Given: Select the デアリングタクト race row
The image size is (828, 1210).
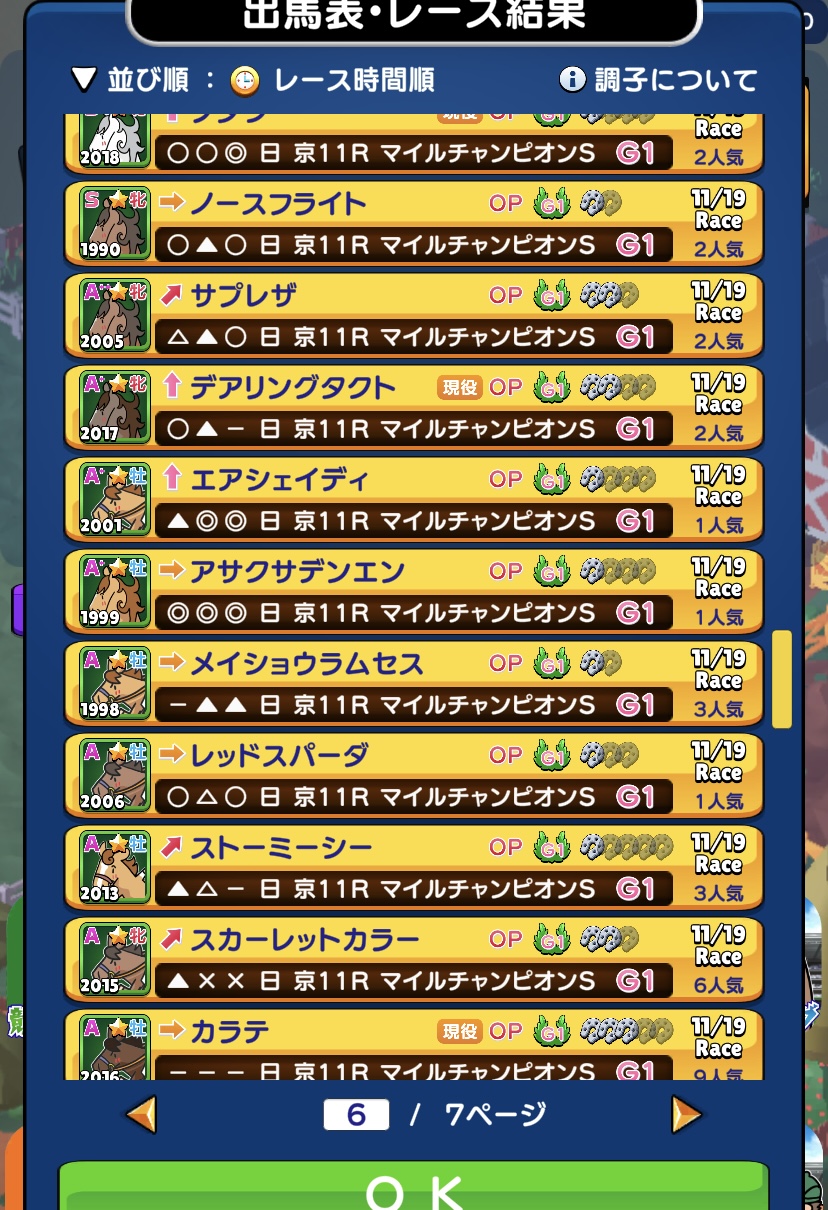Looking at the screenshot, I should pos(412,408).
